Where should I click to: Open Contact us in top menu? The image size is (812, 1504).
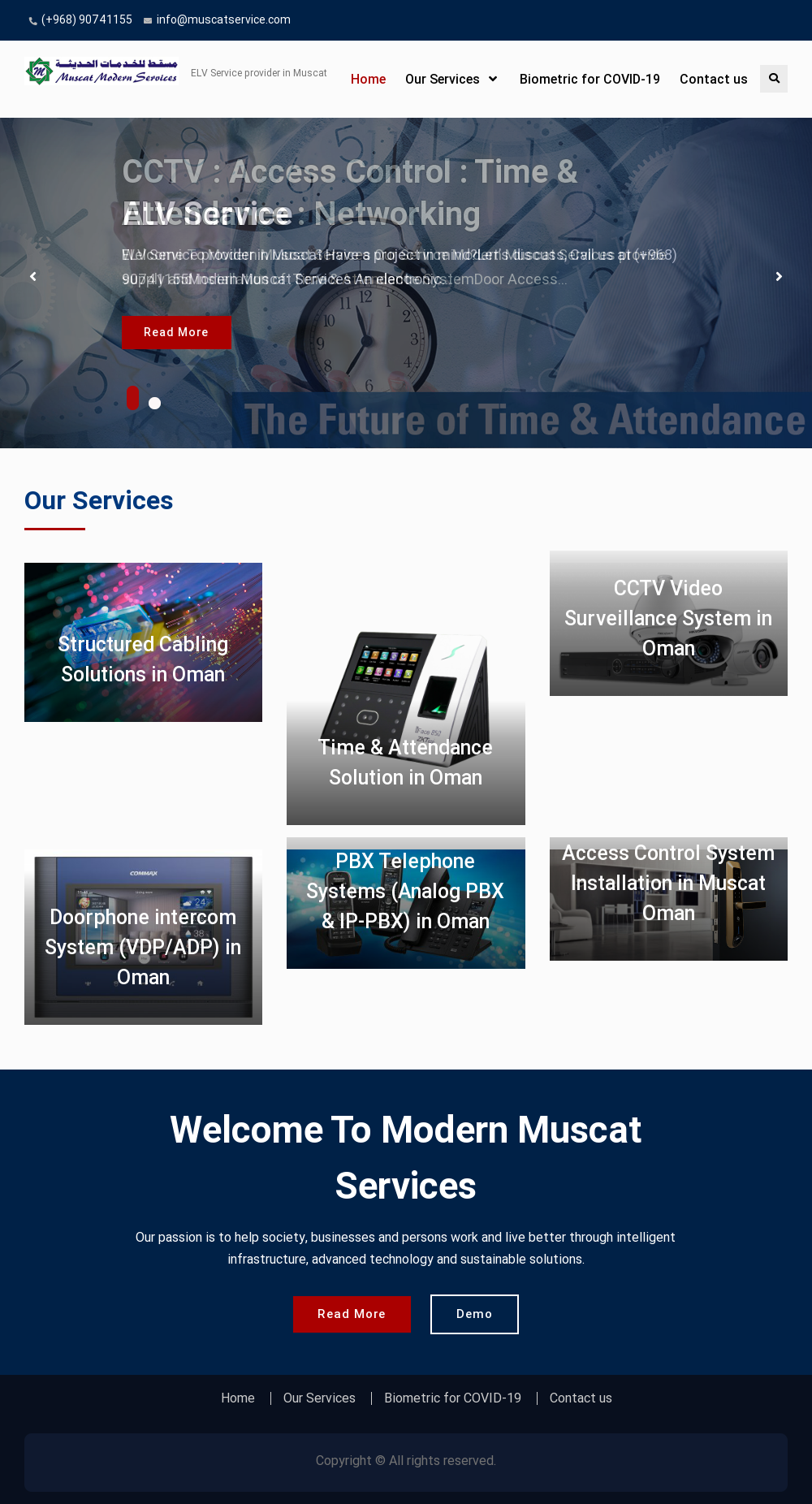(713, 79)
